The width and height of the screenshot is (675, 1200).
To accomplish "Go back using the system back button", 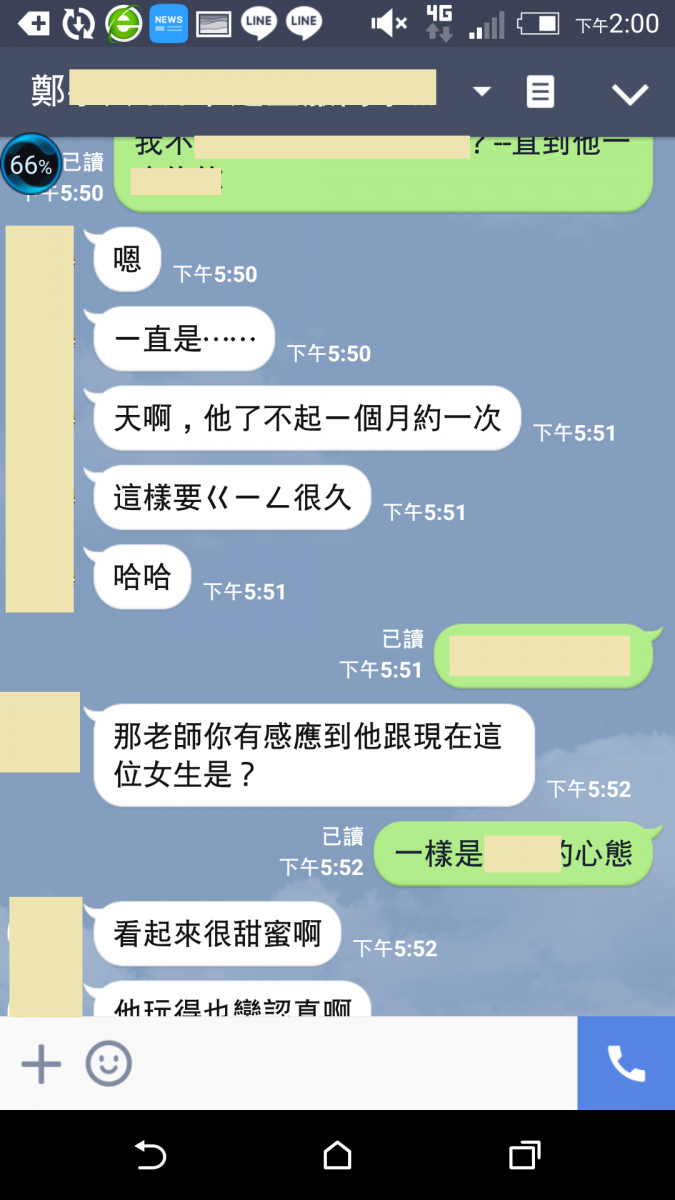I will [x=150, y=1155].
